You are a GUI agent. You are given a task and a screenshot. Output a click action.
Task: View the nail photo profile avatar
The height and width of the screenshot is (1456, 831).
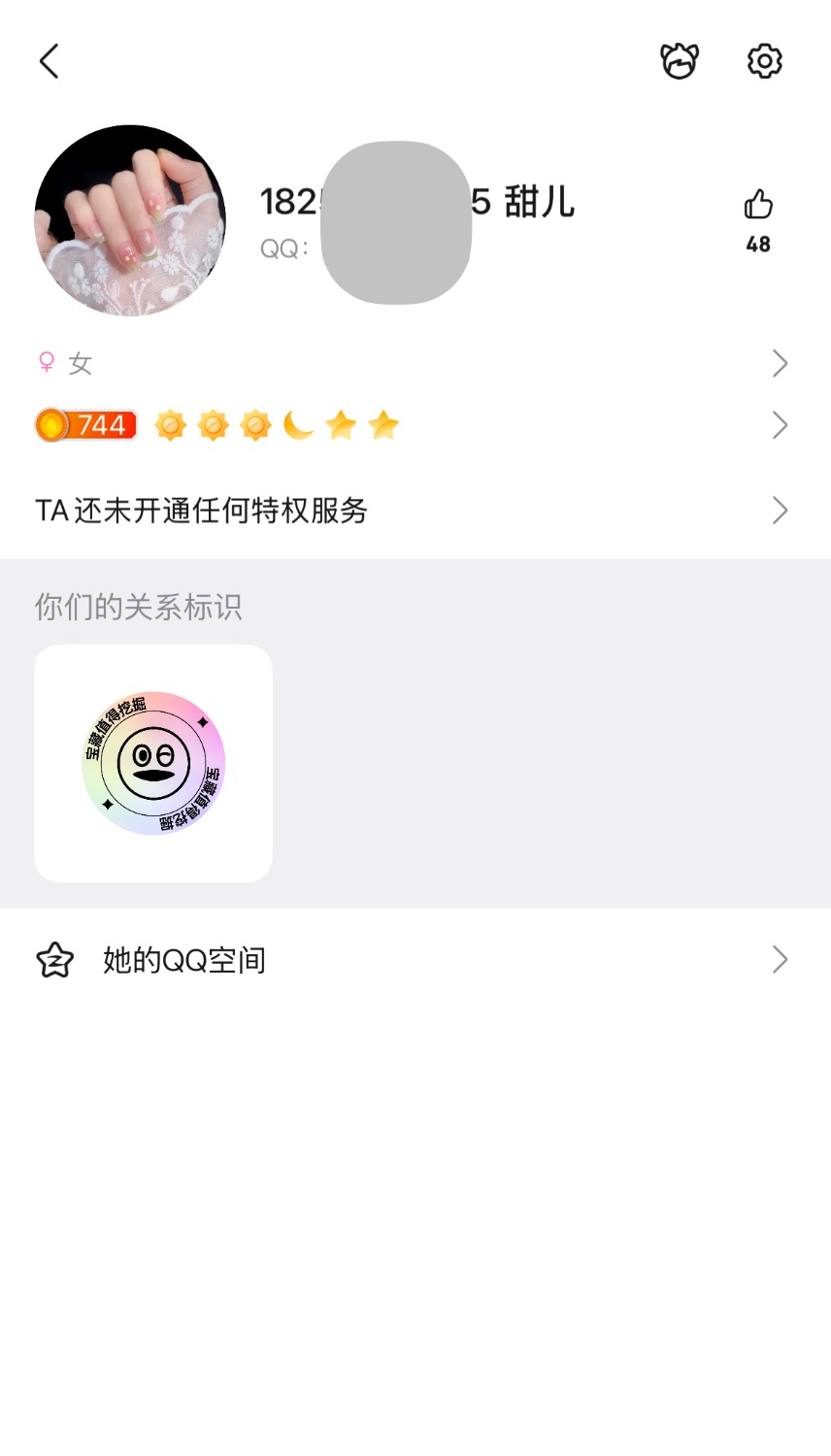130,220
